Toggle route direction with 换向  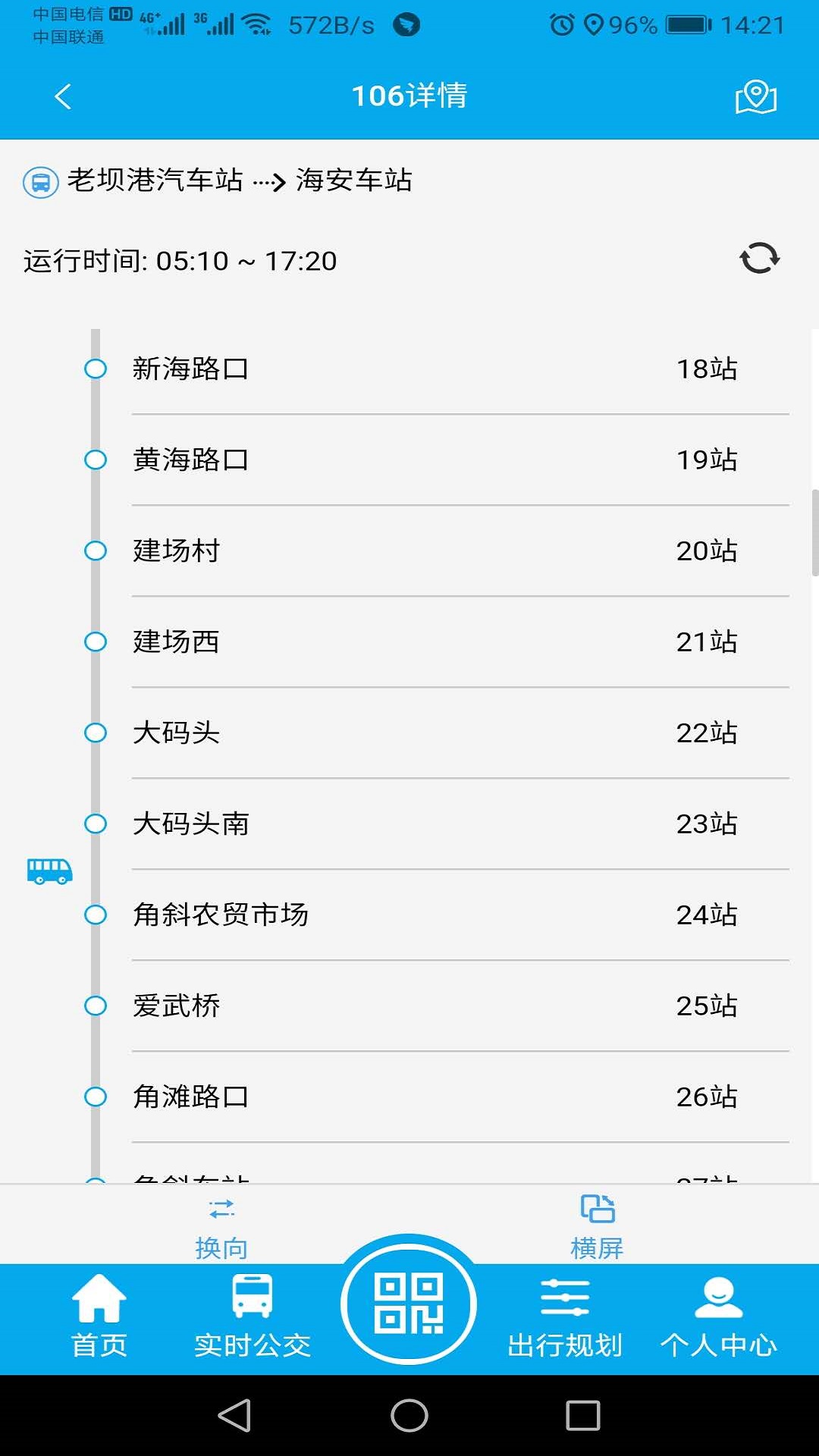click(x=222, y=1223)
